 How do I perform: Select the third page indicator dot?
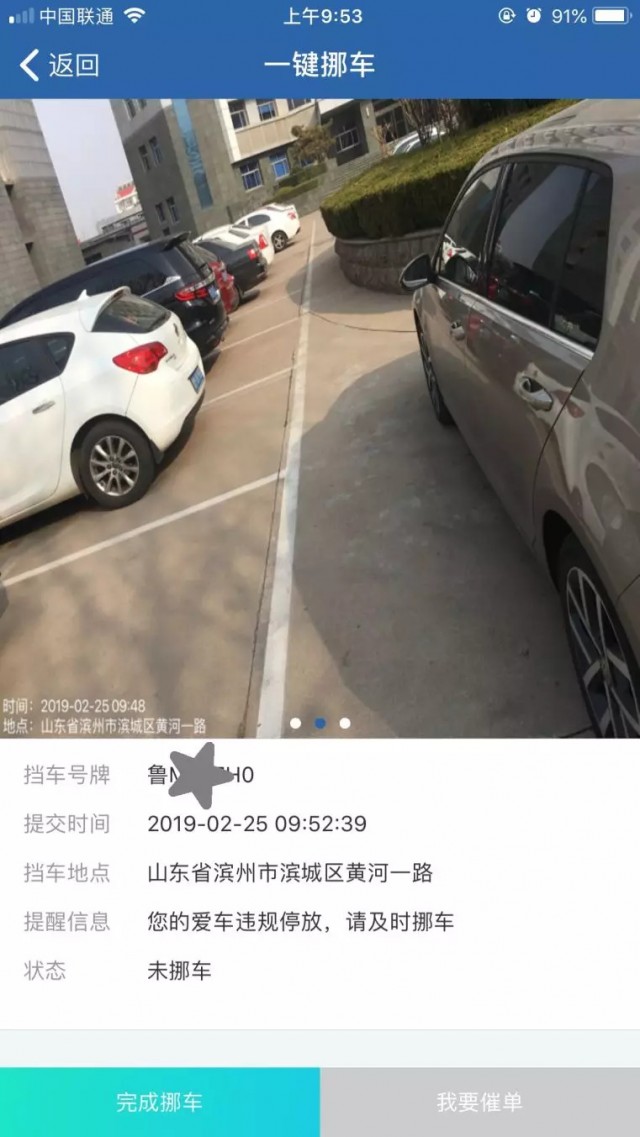click(x=345, y=723)
